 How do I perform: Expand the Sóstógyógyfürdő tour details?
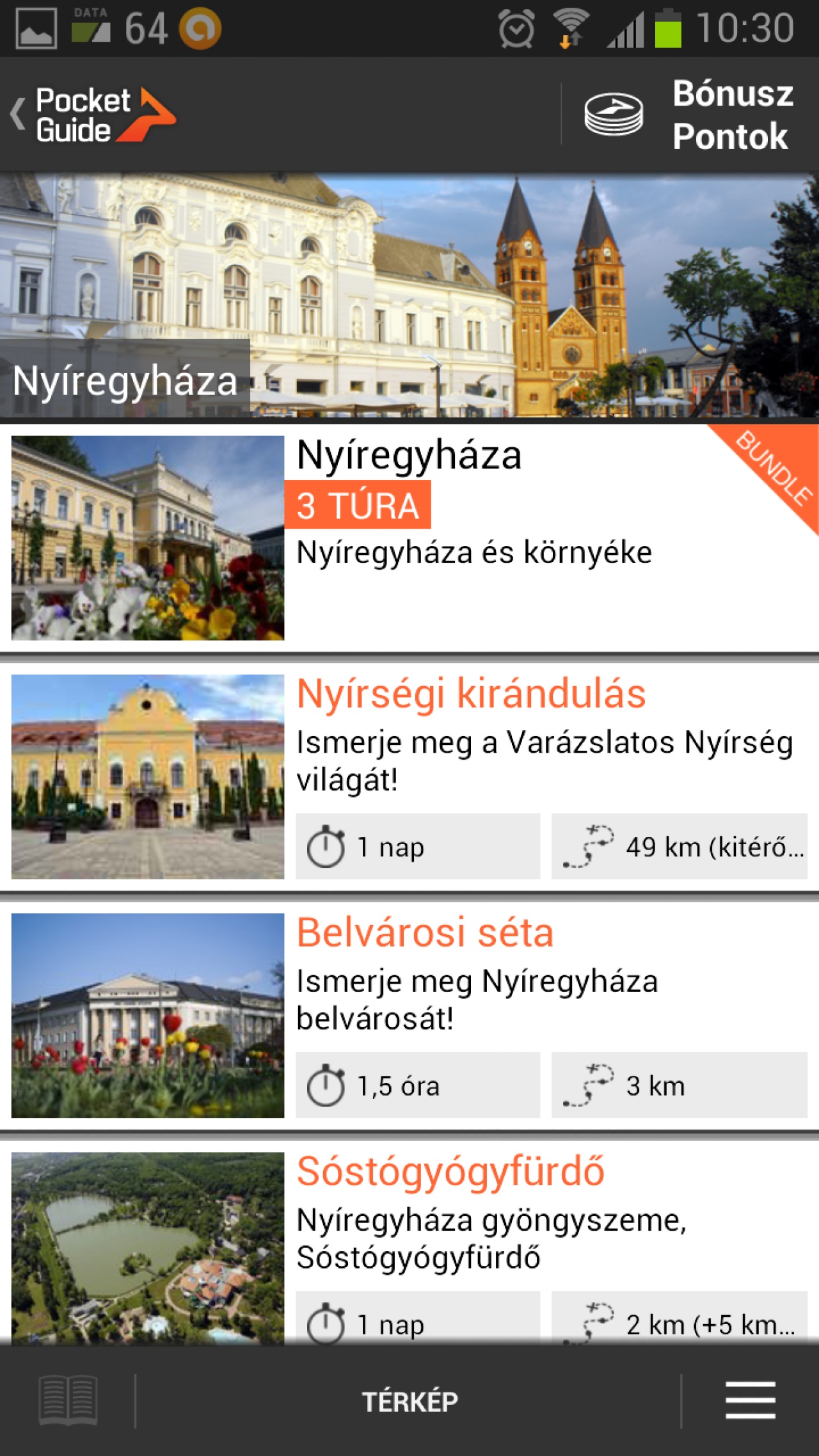409,1216
